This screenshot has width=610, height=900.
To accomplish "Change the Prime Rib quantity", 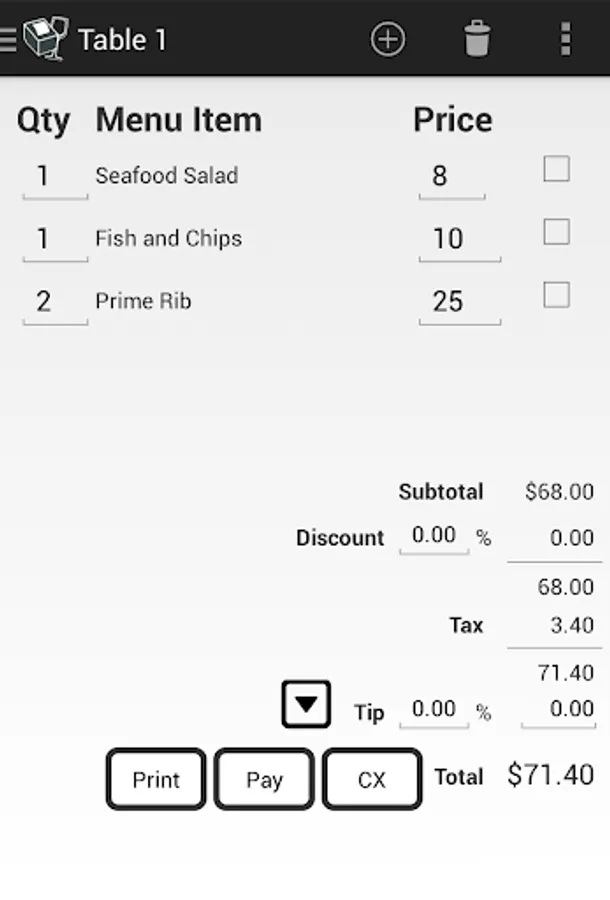I will [x=54, y=303].
